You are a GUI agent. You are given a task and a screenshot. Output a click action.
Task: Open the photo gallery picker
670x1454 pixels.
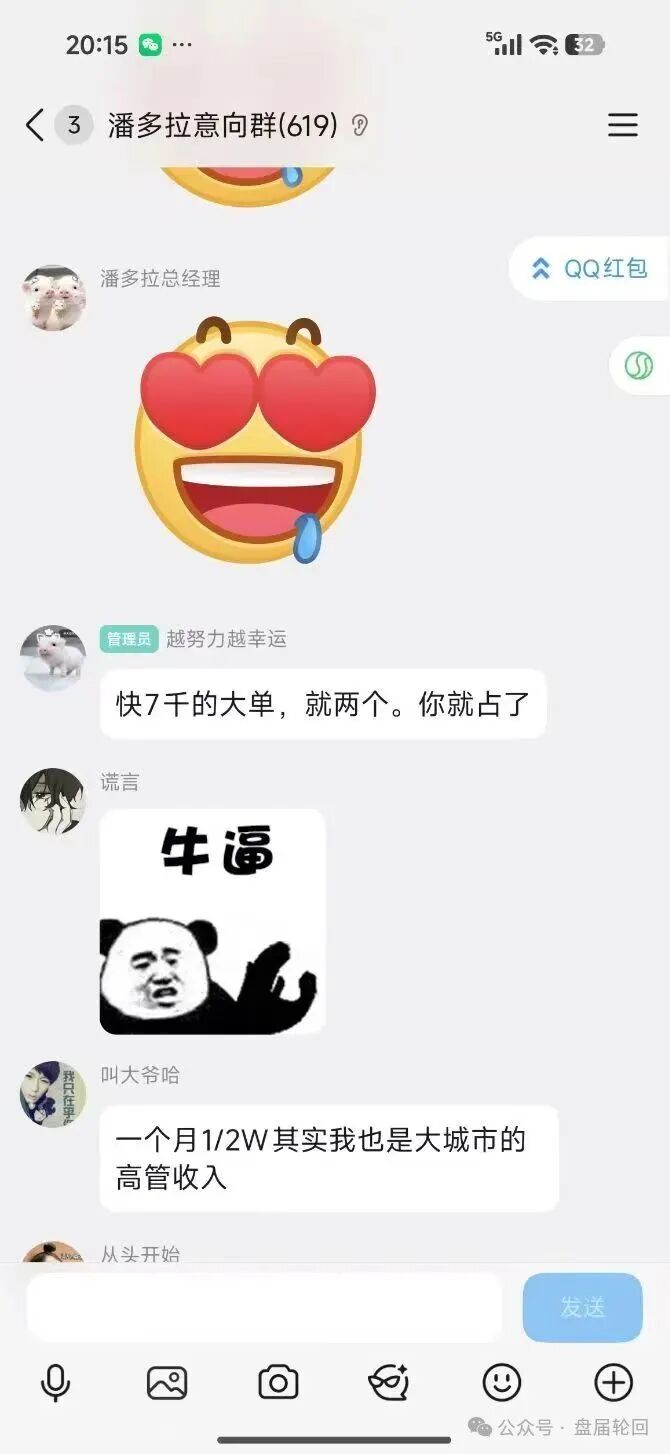(167, 1383)
